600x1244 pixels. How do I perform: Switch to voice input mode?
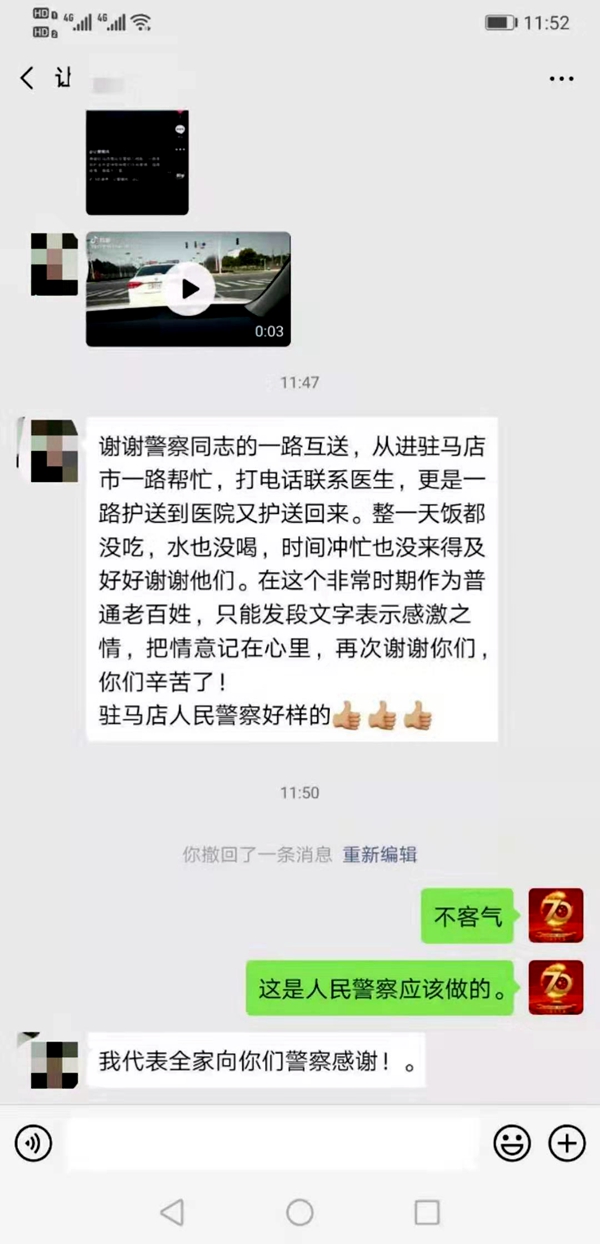(x=33, y=1143)
